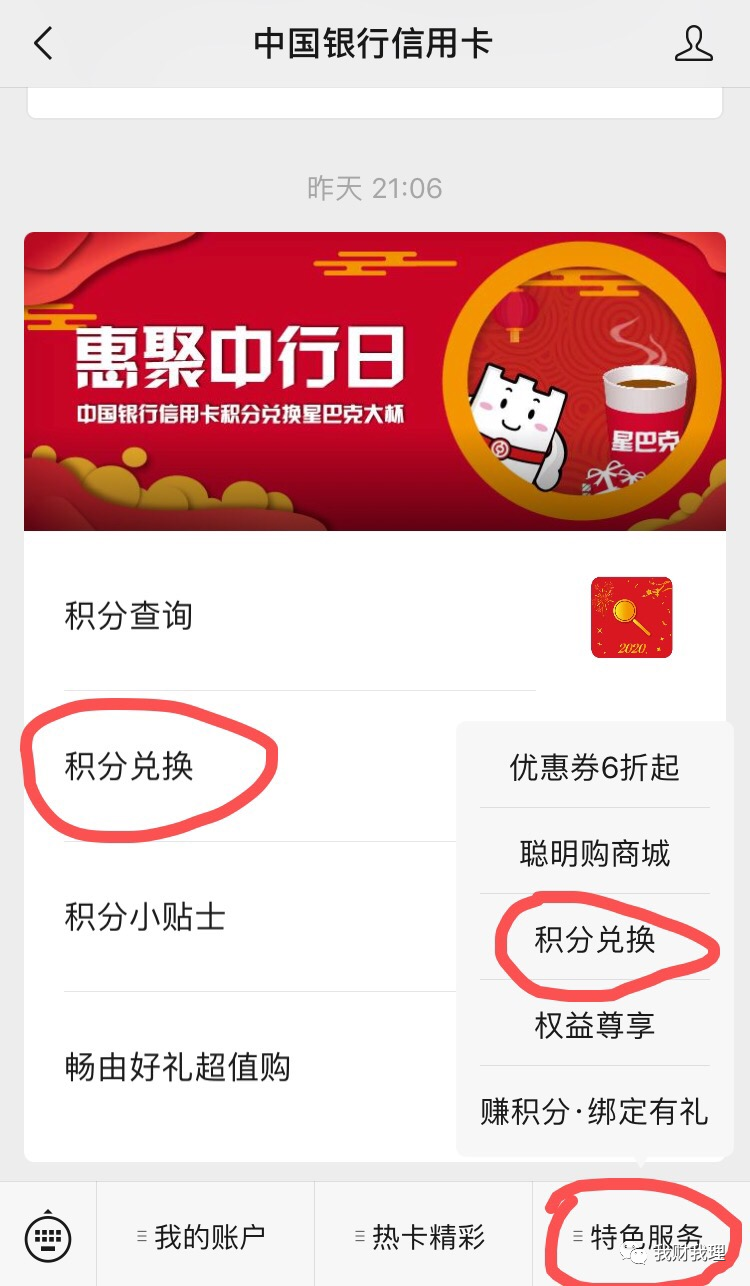Choose 积分兑换 in the popup menu
750x1286 pixels.
click(x=595, y=939)
